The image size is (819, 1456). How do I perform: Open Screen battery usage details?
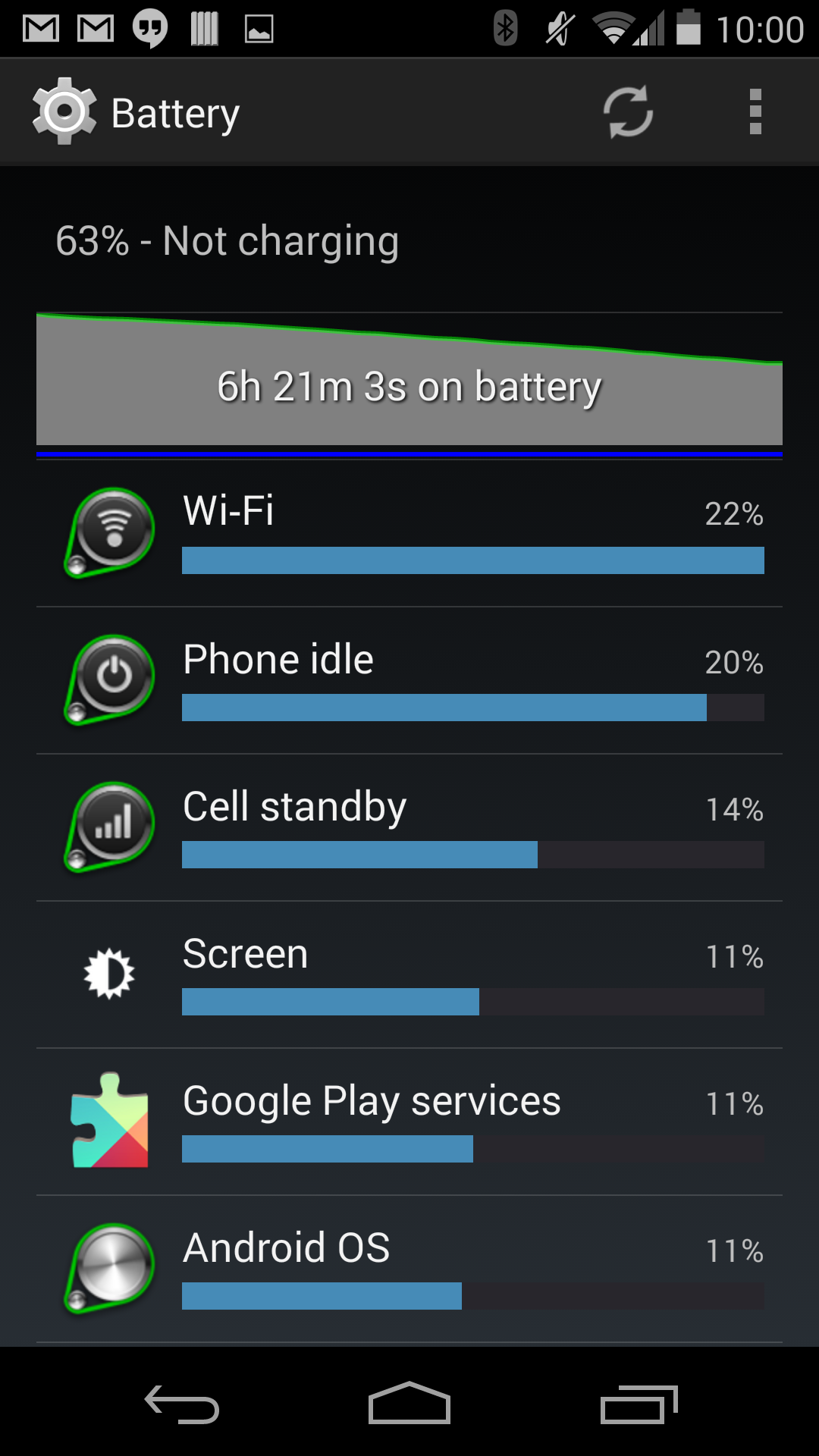coord(409,974)
